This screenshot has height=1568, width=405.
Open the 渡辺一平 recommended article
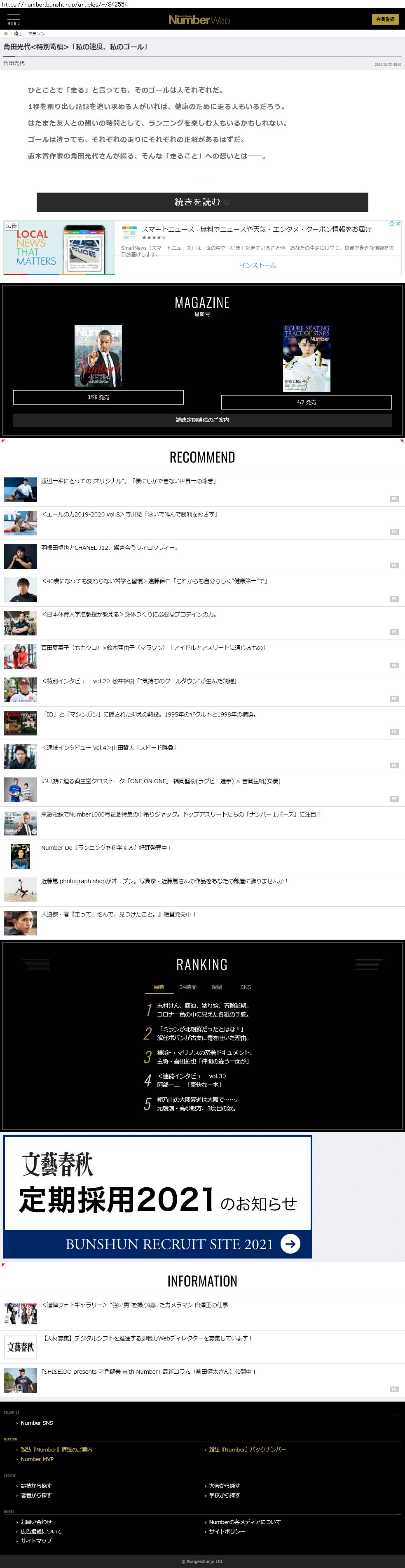tap(128, 482)
